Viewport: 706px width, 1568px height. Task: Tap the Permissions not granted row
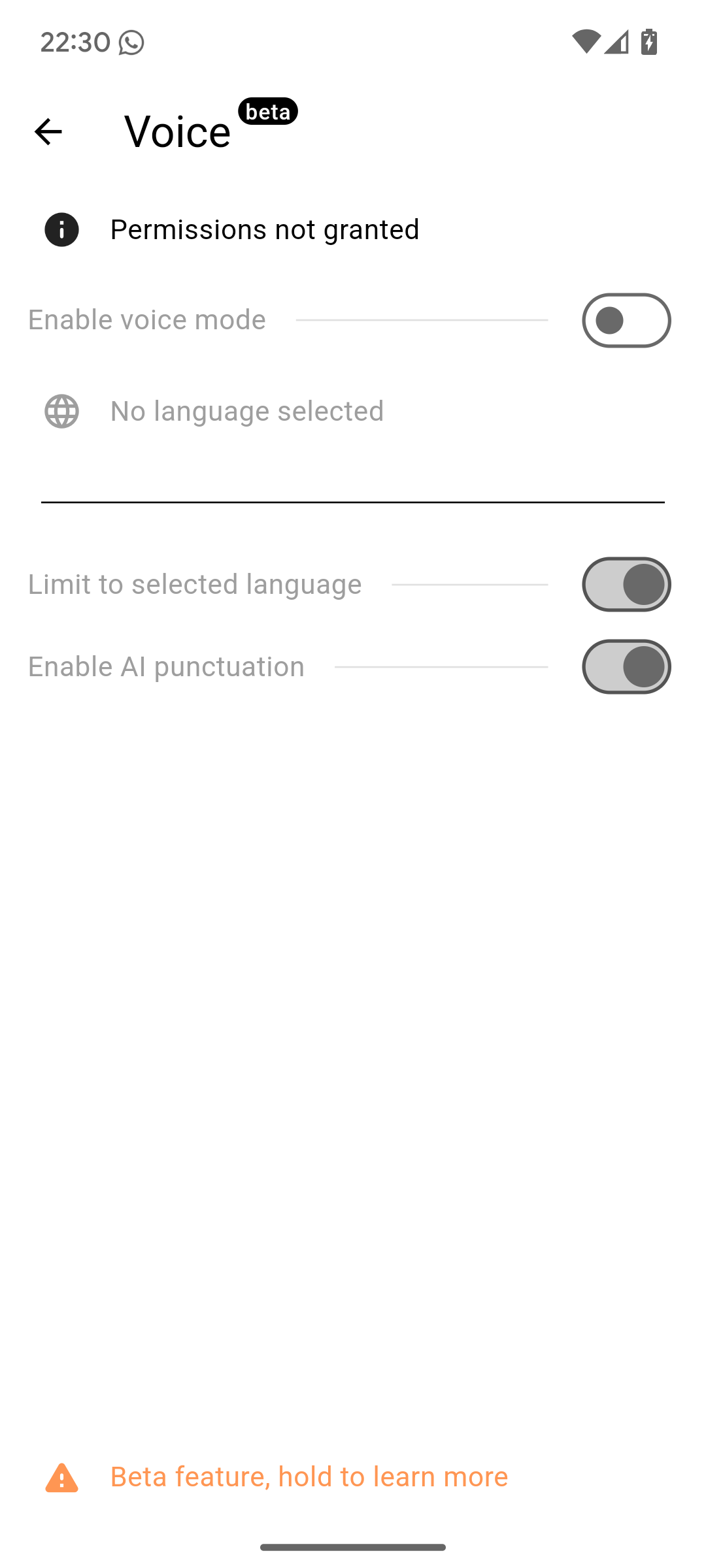pos(264,229)
